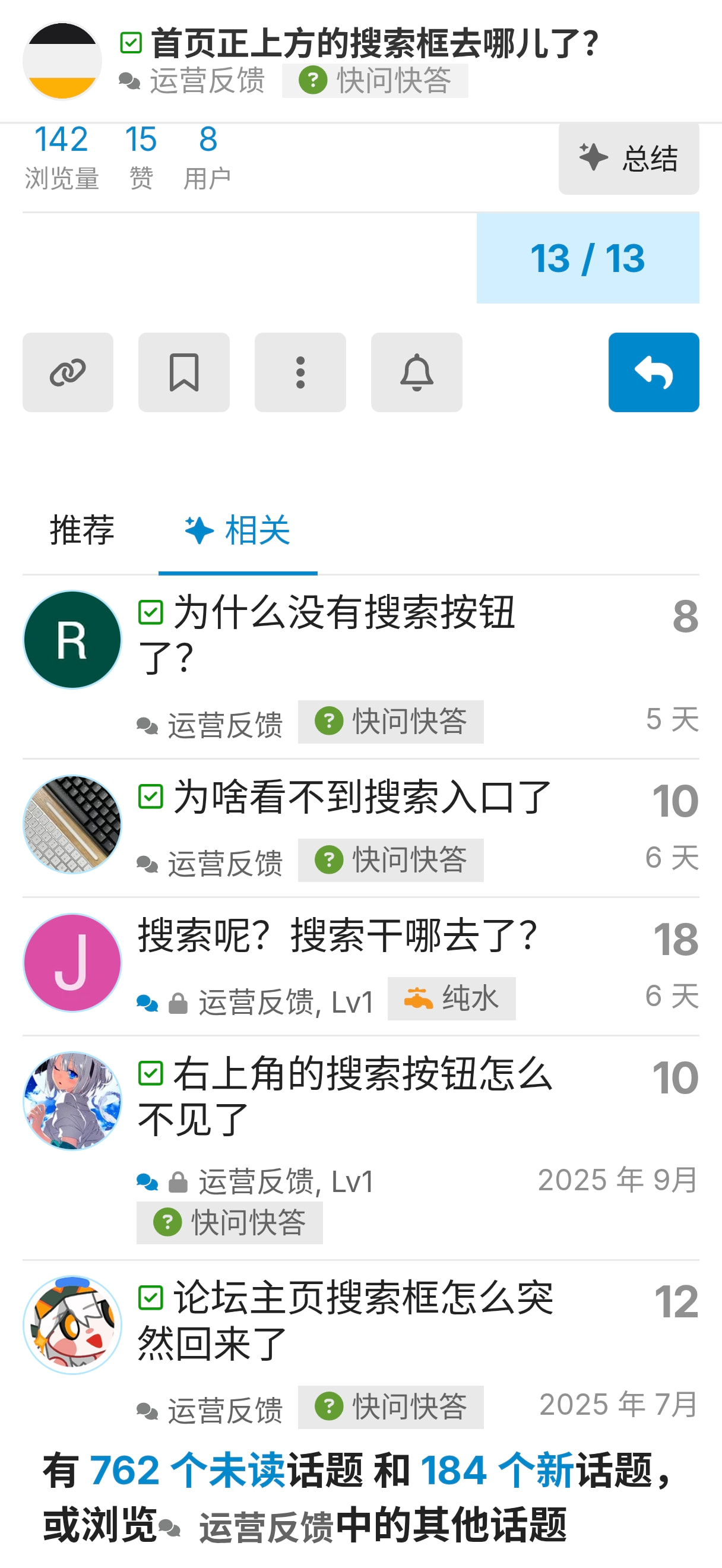Open topic 论坛主页搜索框怎么突然回来了
This screenshot has width=722, height=1568.
(x=345, y=1321)
